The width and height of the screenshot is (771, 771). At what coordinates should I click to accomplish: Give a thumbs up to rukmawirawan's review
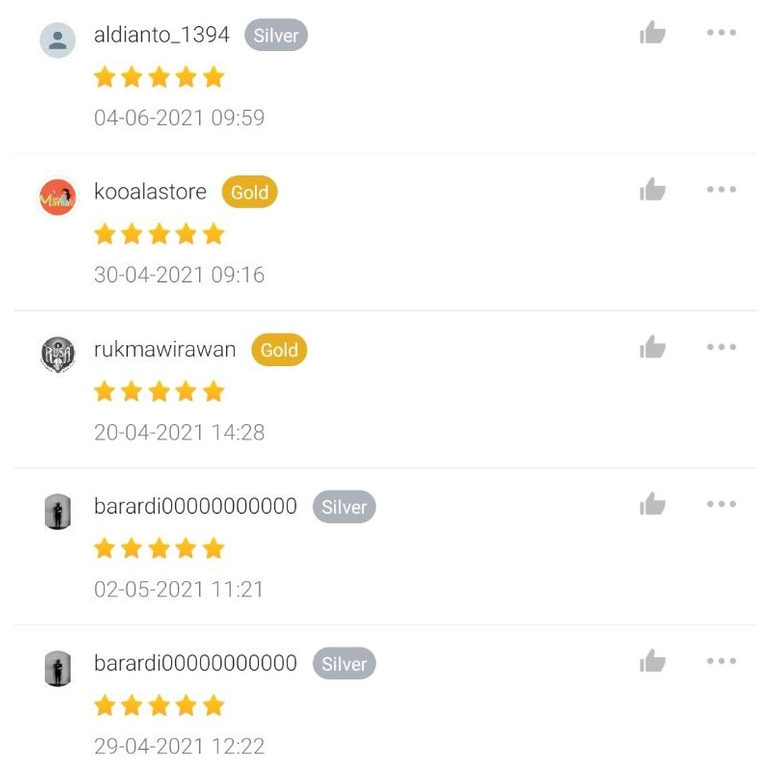click(652, 348)
